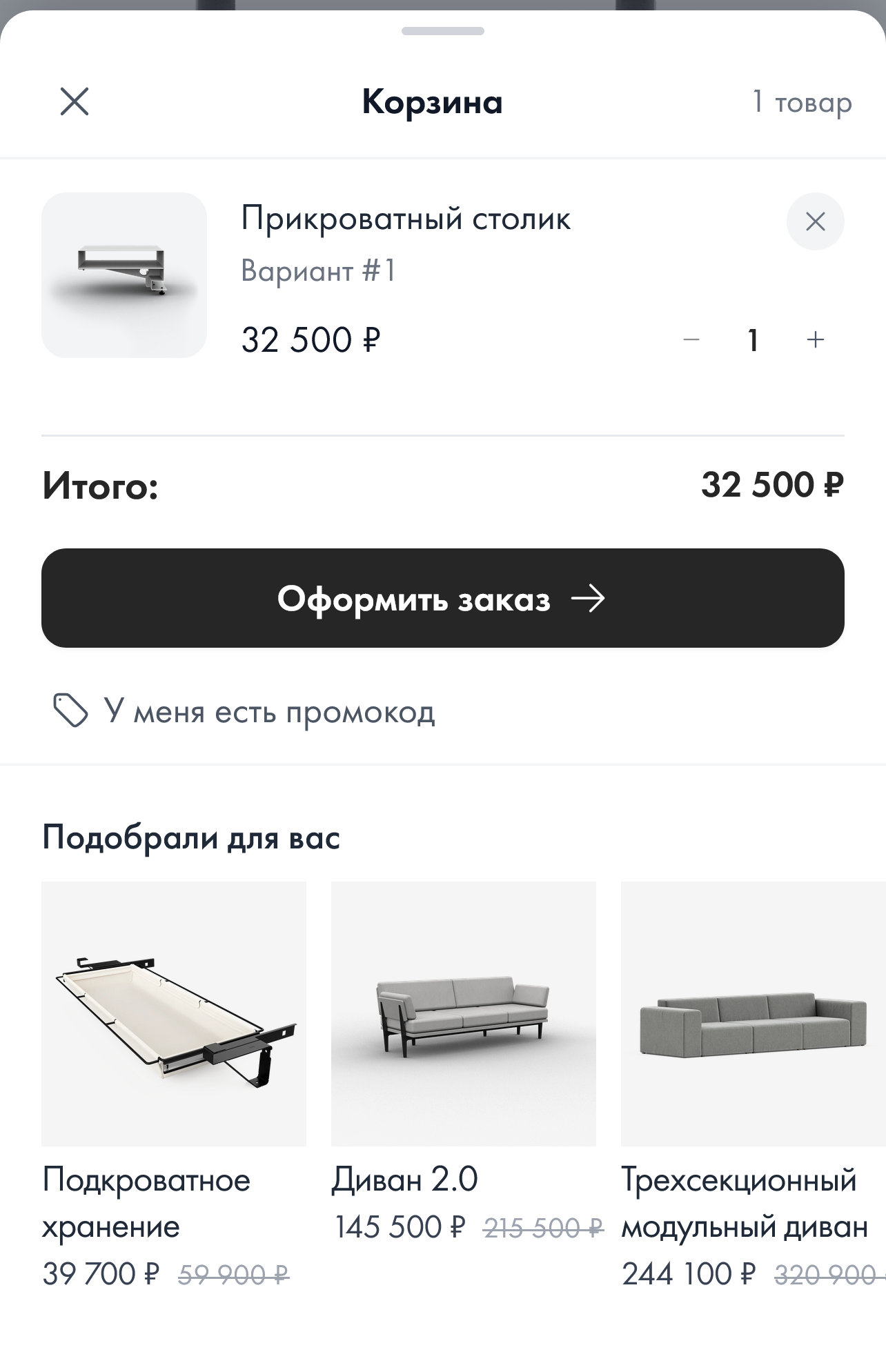Open У меня есть промокод
Image resolution: width=886 pixels, height=1372 pixels.
point(269,713)
